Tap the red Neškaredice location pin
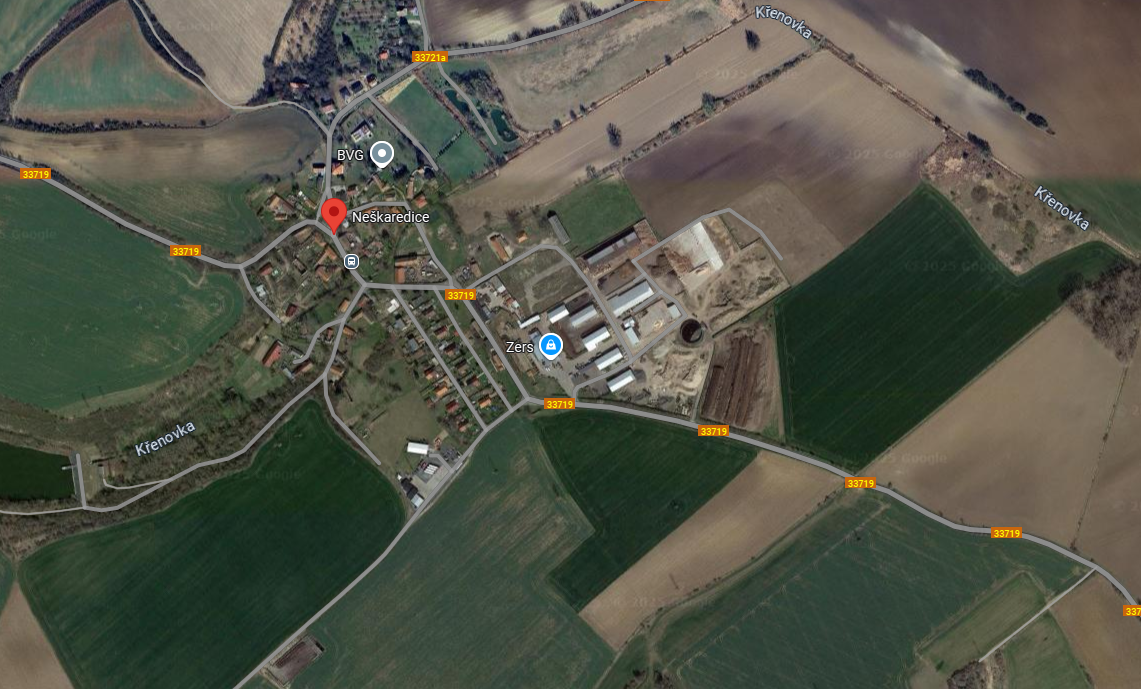 333,213
